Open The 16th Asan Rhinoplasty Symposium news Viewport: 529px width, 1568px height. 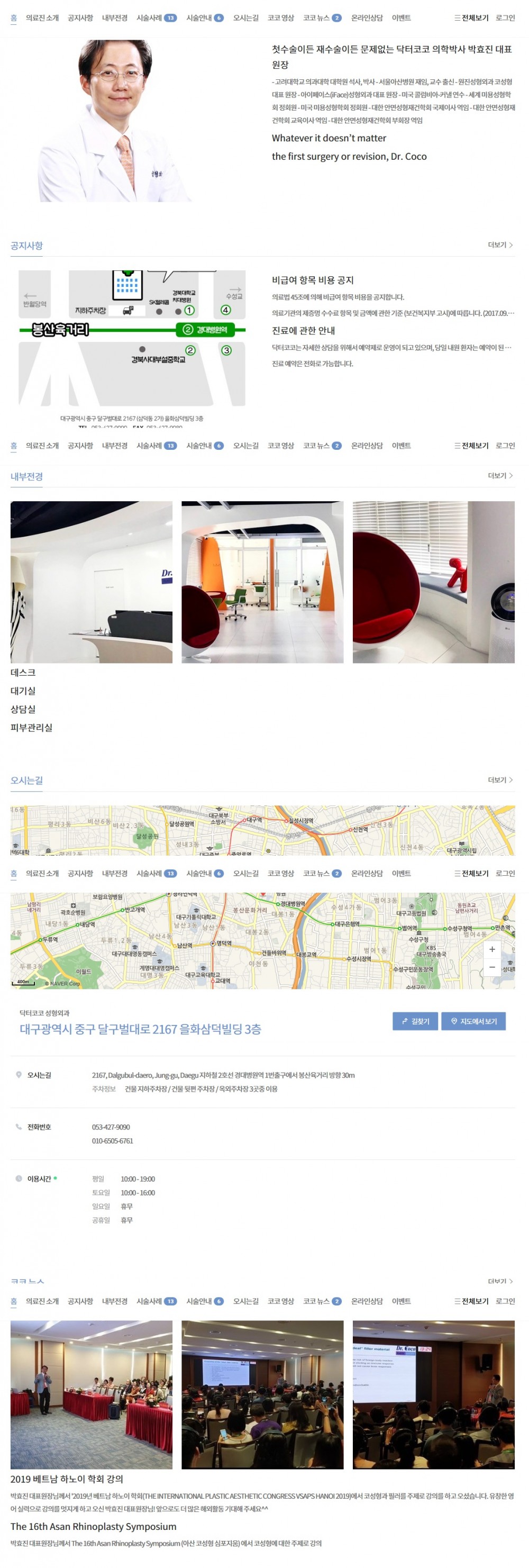click(x=93, y=1526)
